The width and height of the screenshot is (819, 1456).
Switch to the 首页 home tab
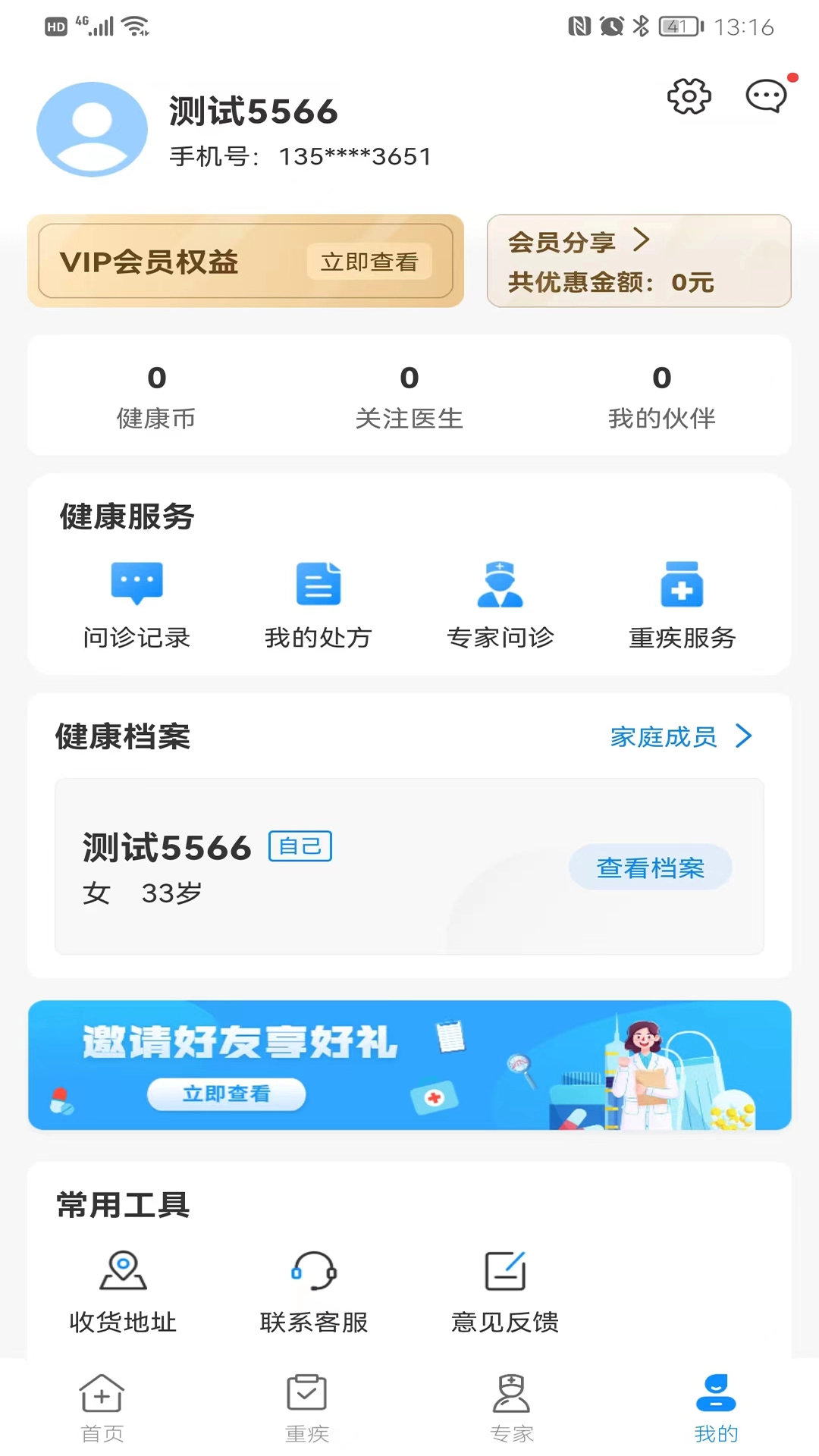(x=101, y=1407)
